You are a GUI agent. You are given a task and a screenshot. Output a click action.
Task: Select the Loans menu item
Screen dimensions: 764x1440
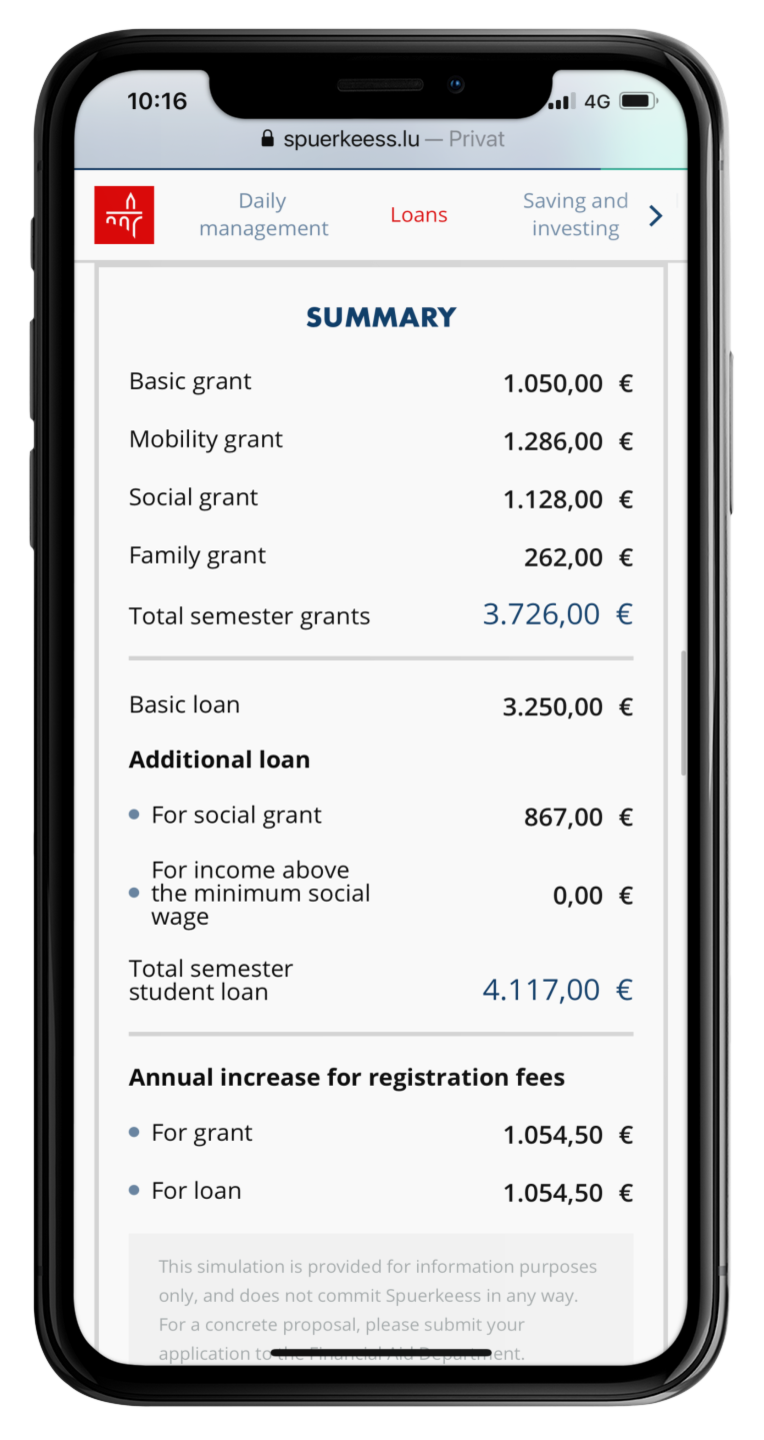click(x=418, y=215)
